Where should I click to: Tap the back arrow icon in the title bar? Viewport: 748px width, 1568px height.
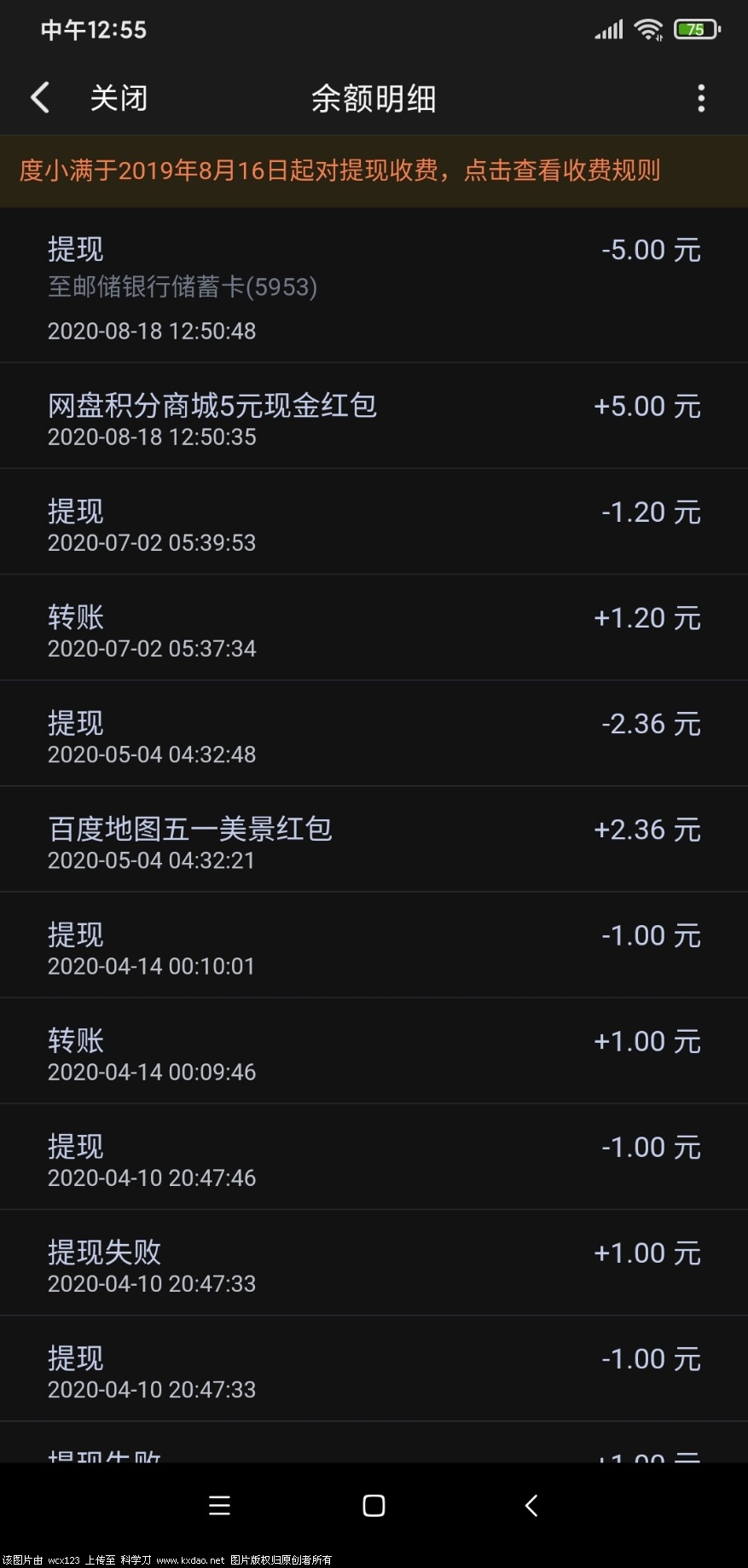coord(39,97)
